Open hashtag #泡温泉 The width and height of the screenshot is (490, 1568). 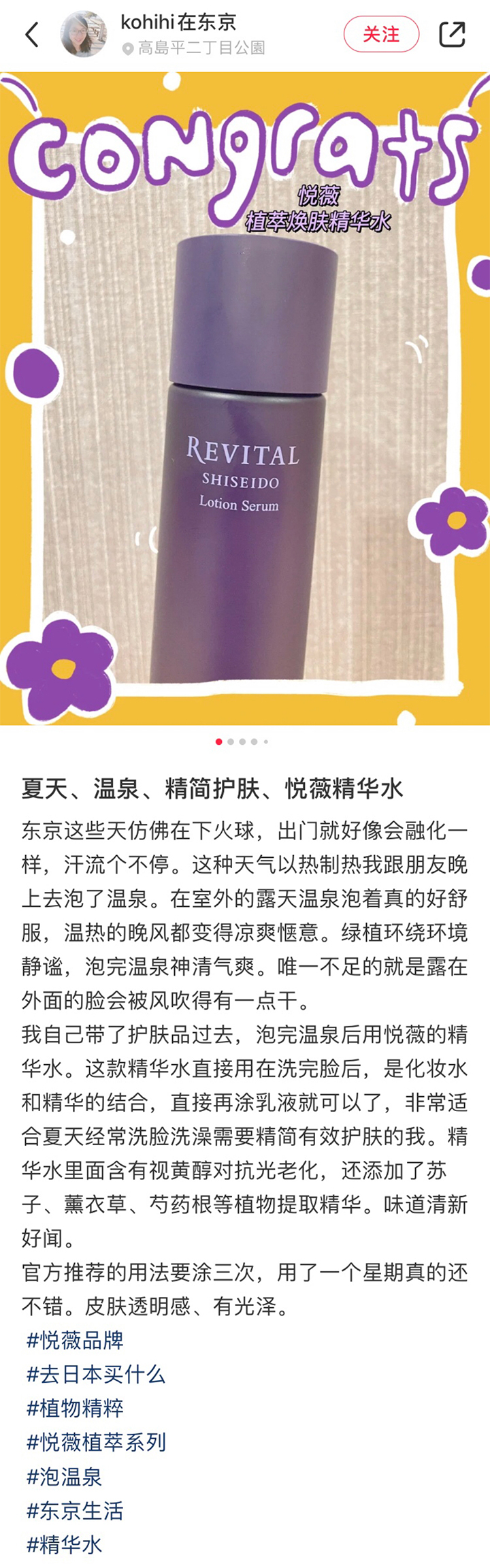pos(64,1477)
